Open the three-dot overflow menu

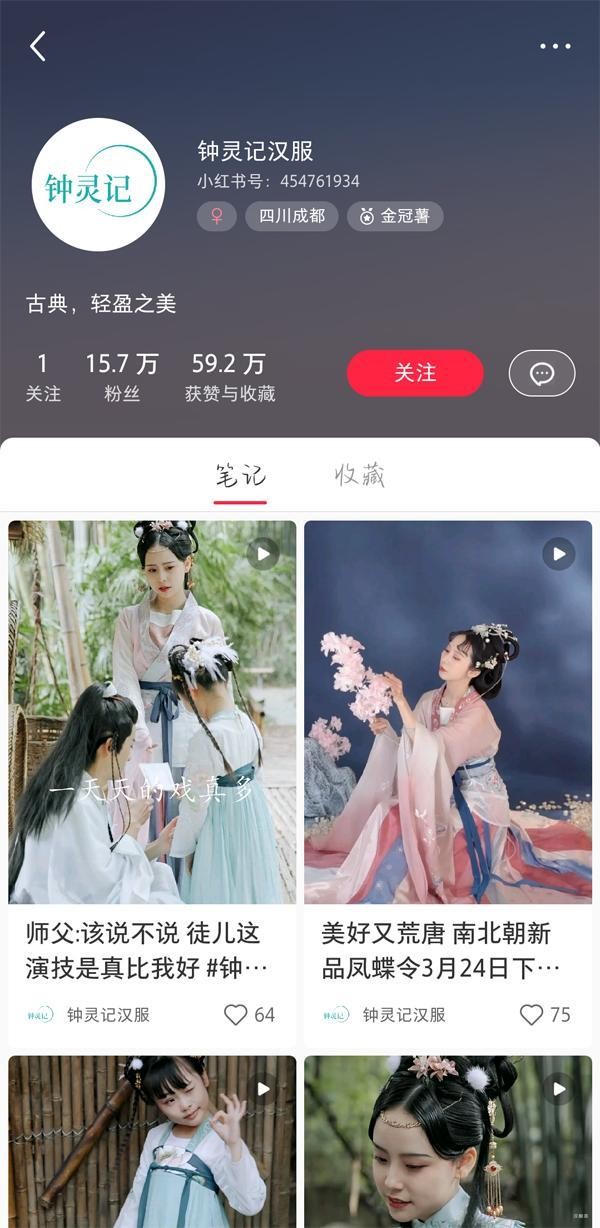tap(555, 46)
